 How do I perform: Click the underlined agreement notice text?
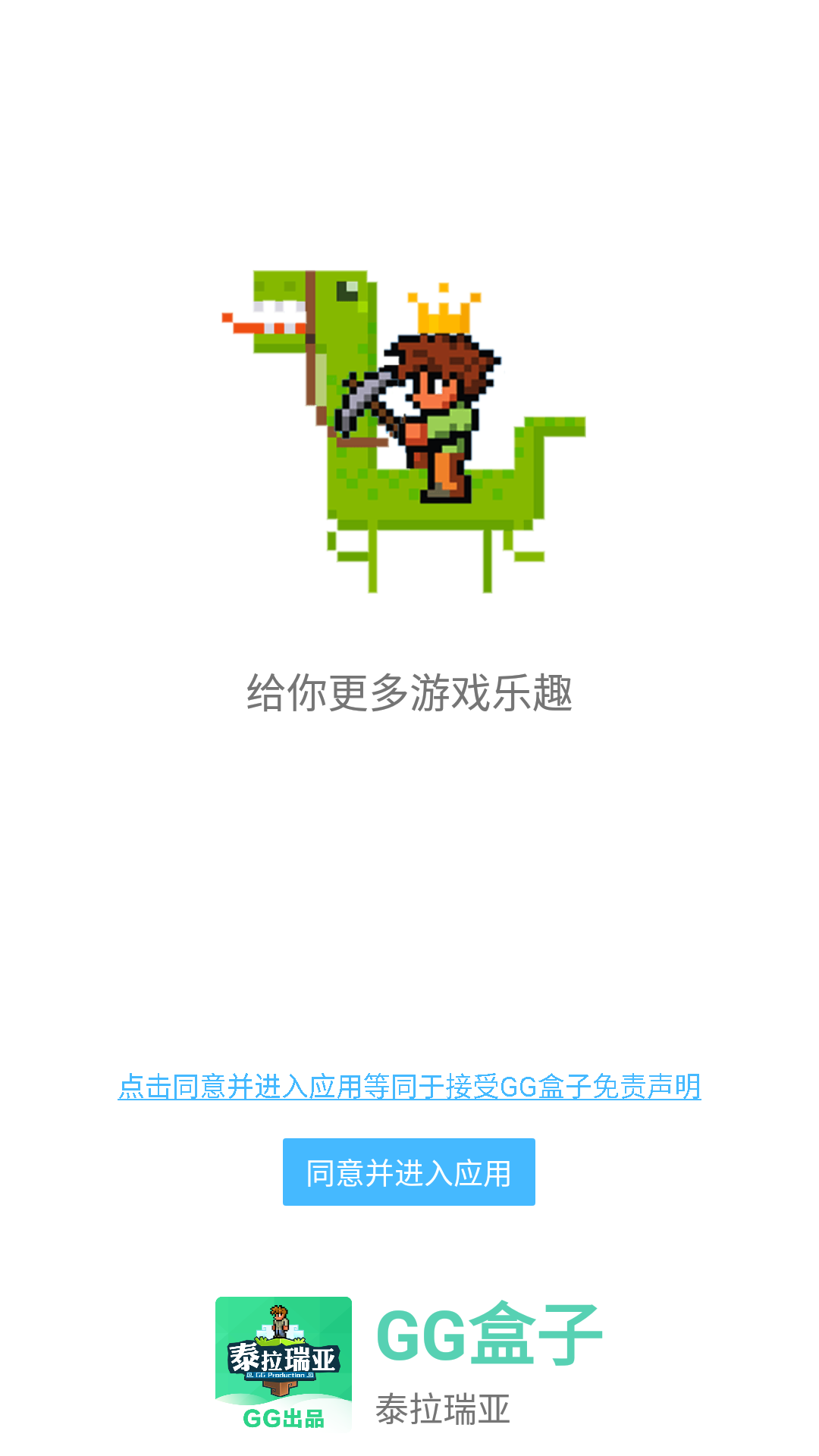409,1087
